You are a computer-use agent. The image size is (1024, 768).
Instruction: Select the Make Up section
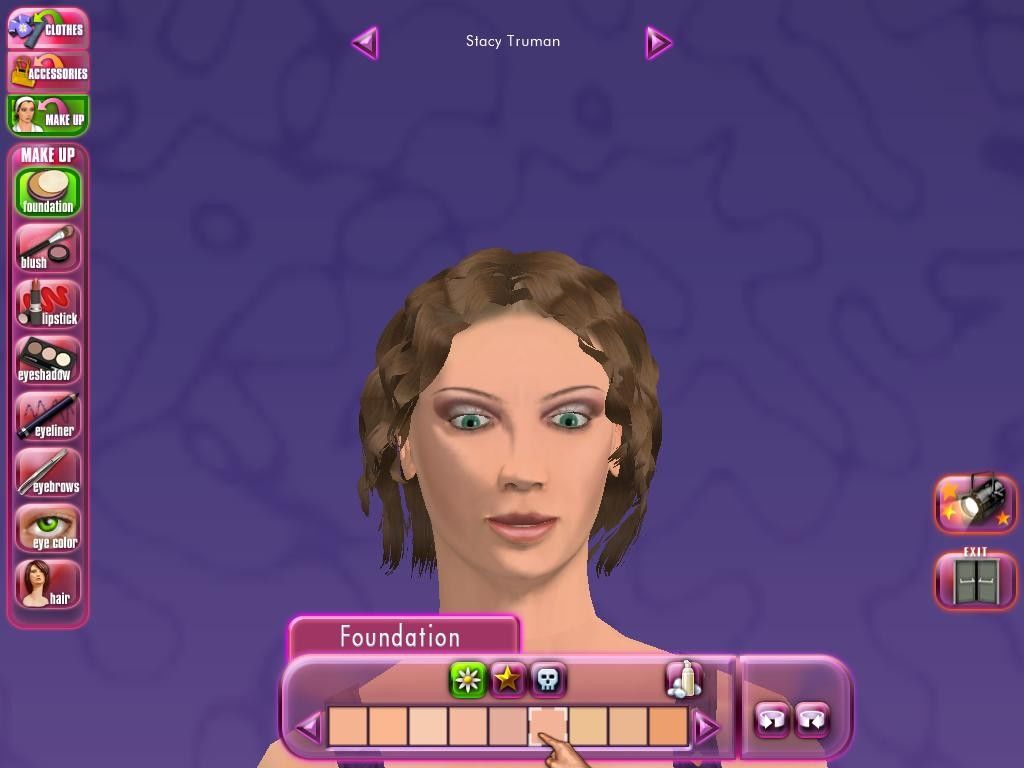[x=48, y=116]
